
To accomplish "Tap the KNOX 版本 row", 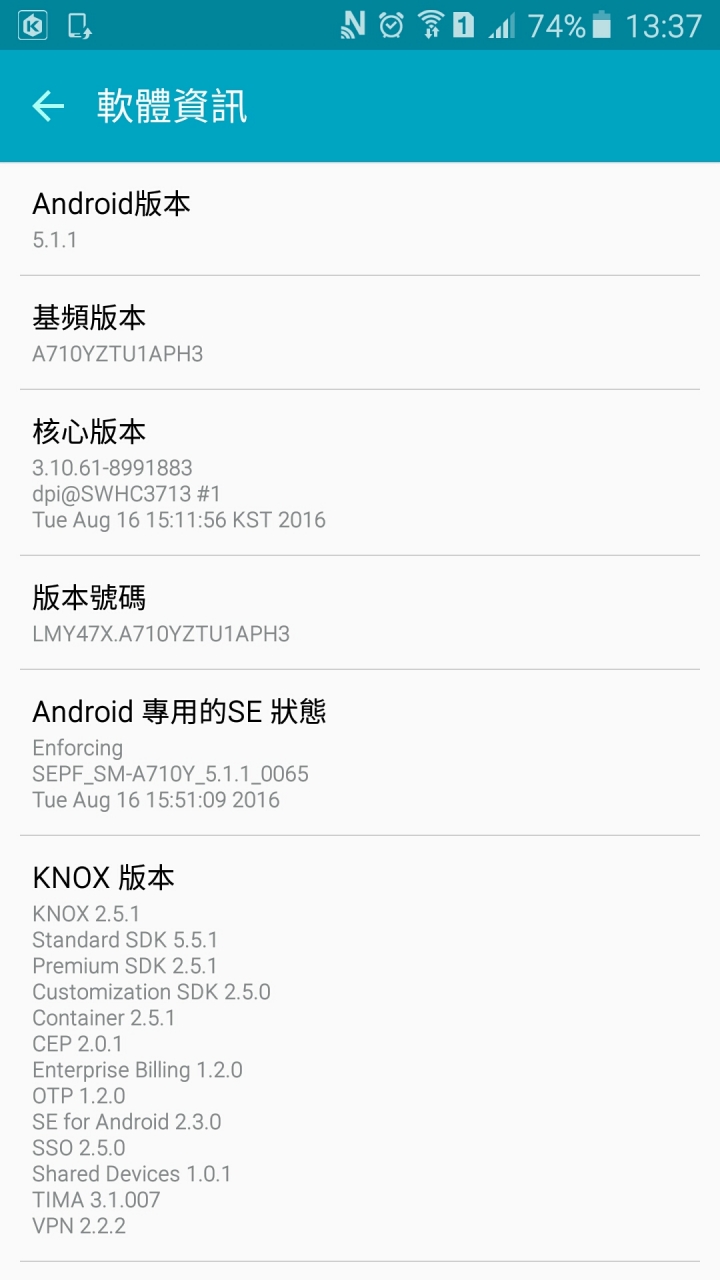I will (x=360, y=1049).
